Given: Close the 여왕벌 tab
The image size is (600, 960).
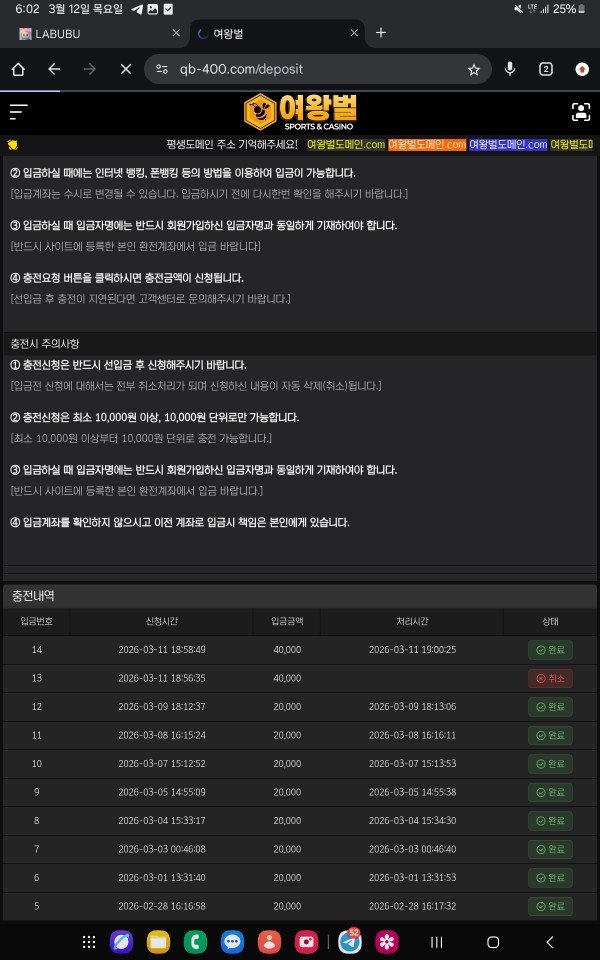Looking at the screenshot, I should pos(354,33).
